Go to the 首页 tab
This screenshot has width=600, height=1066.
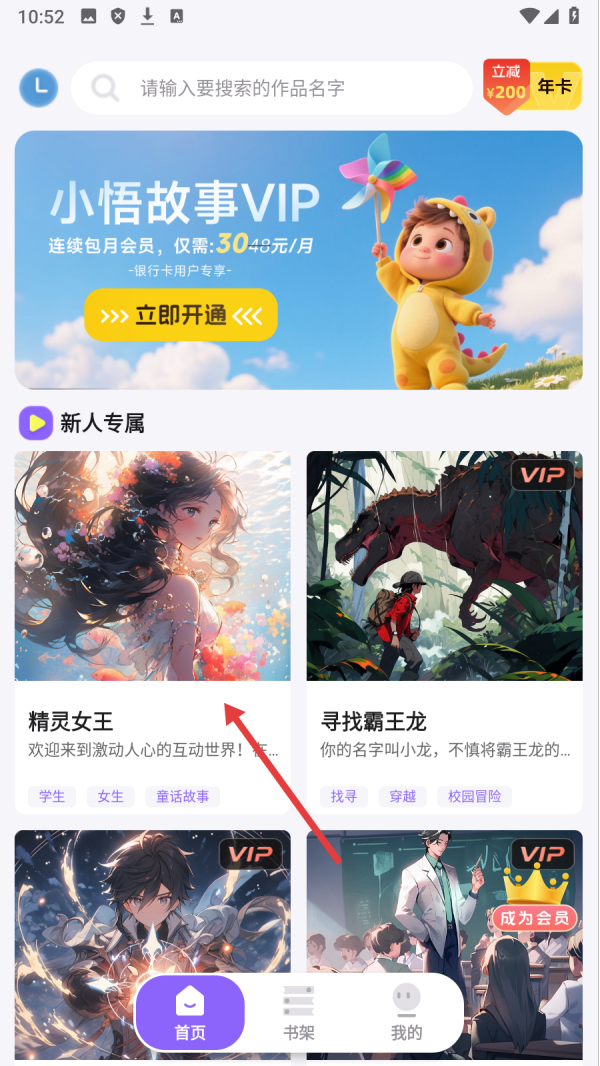tap(190, 1013)
